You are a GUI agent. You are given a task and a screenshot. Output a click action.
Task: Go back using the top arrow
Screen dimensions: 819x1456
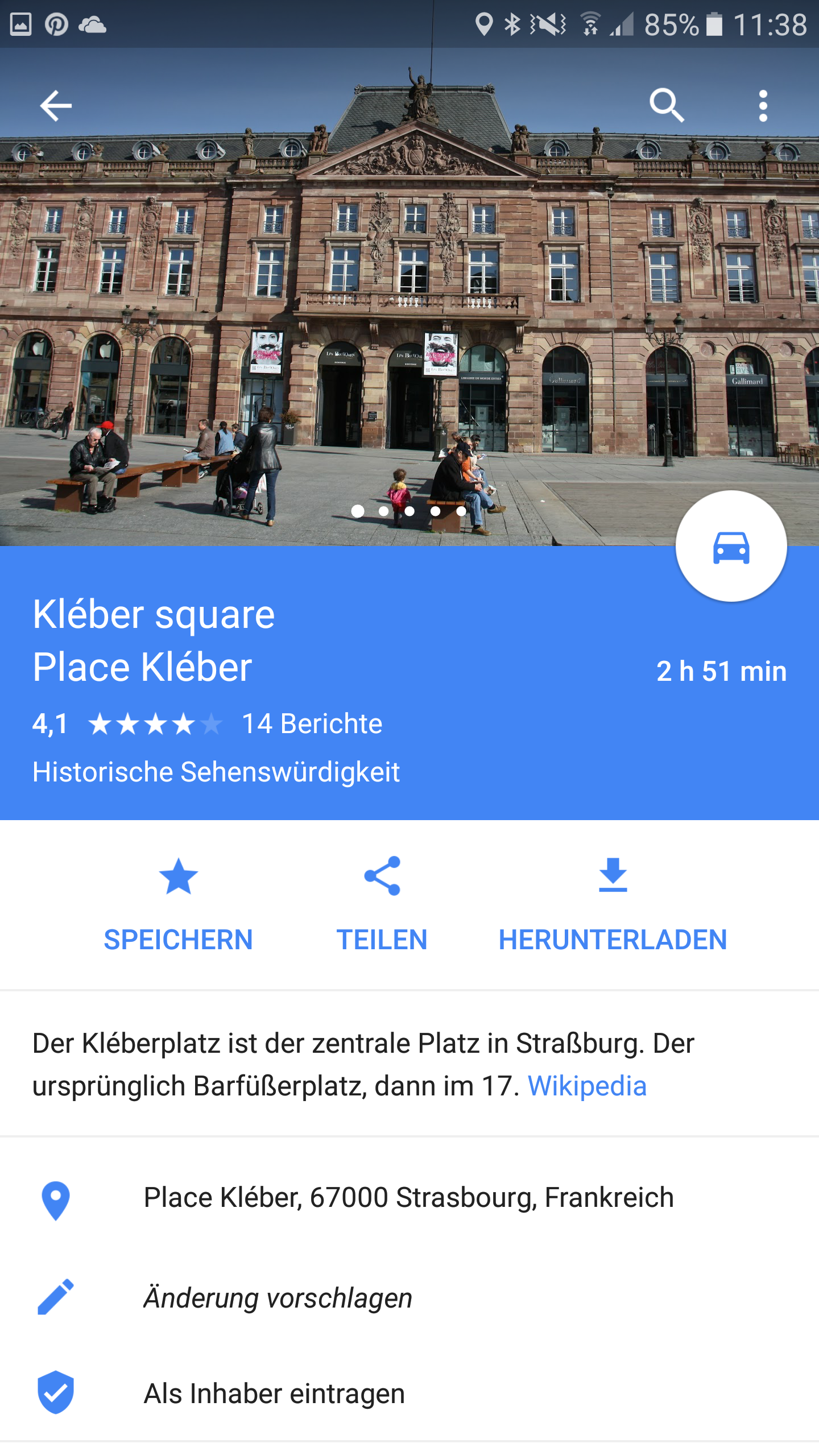pyautogui.click(x=56, y=106)
